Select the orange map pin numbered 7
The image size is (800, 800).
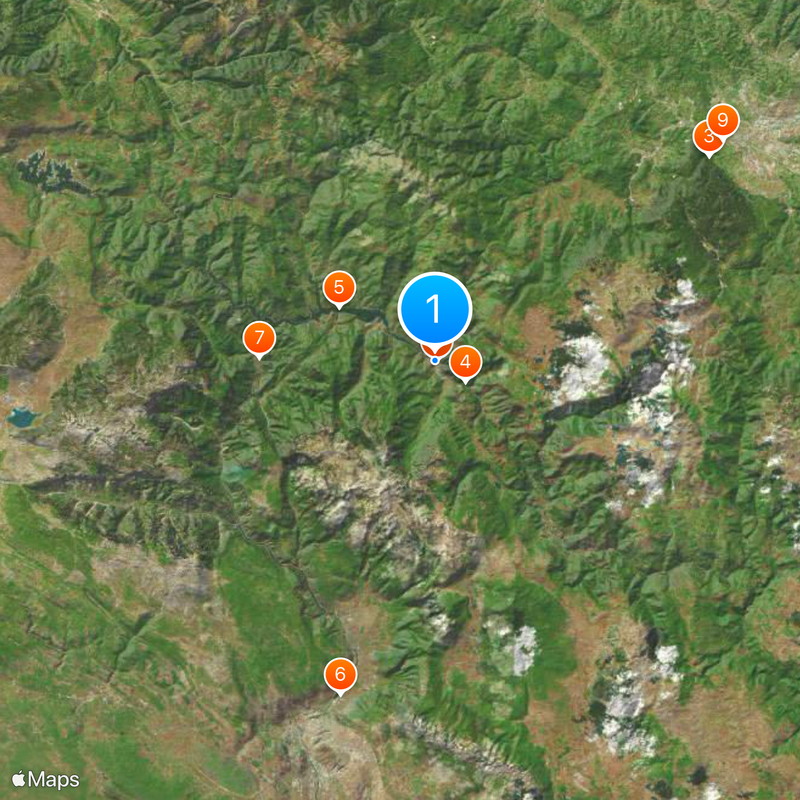tap(259, 338)
